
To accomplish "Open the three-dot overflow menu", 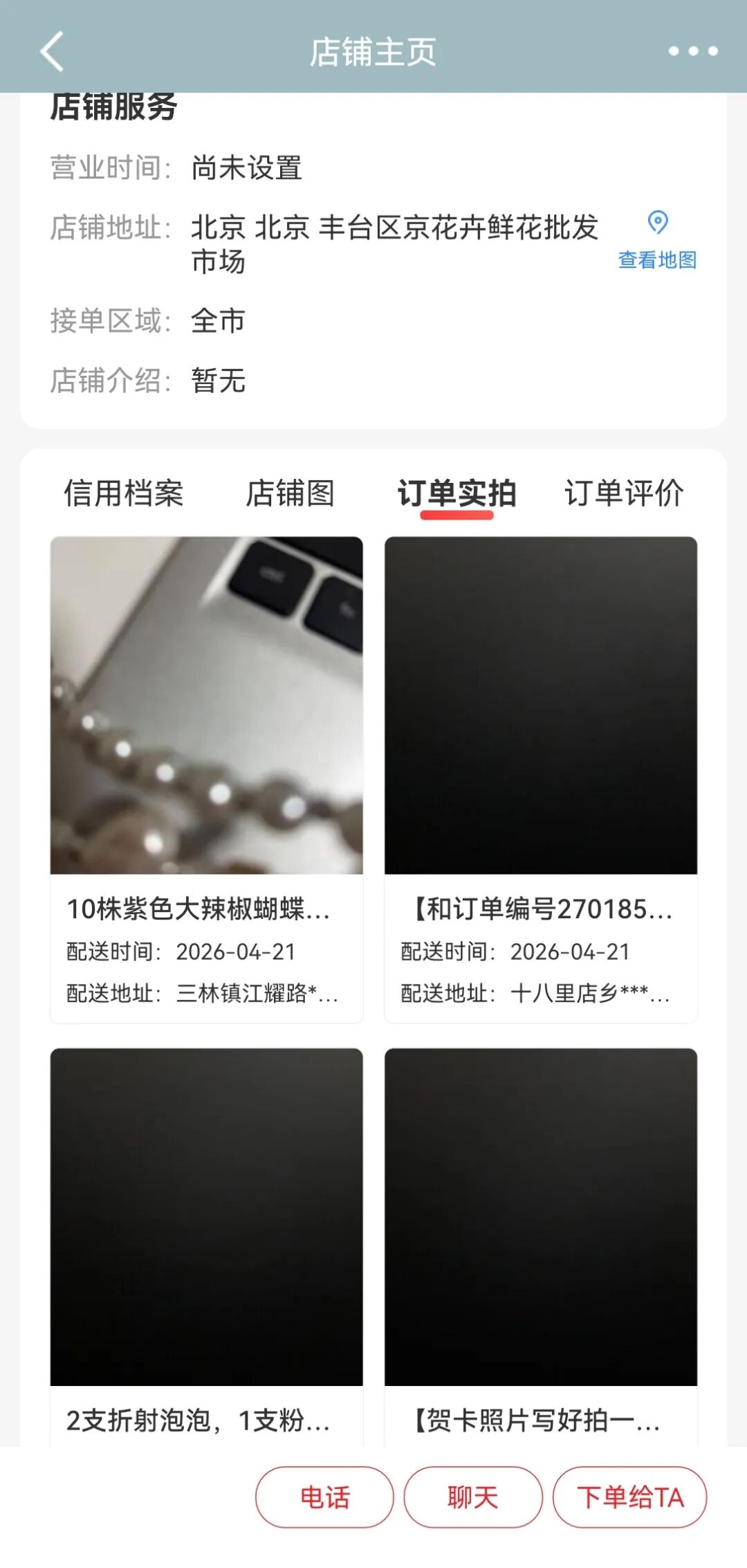I will [x=693, y=51].
